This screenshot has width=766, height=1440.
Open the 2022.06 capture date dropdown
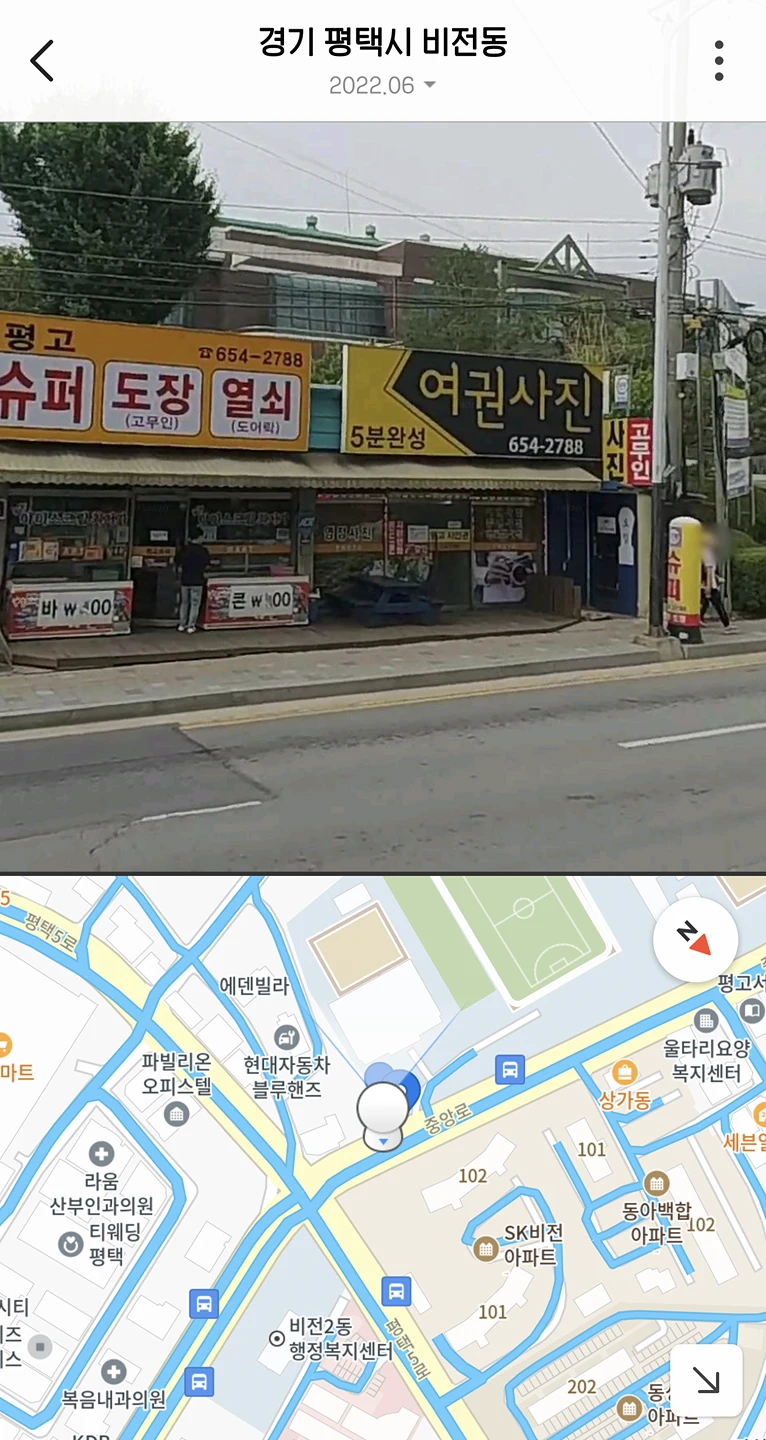[x=382, y=86]
